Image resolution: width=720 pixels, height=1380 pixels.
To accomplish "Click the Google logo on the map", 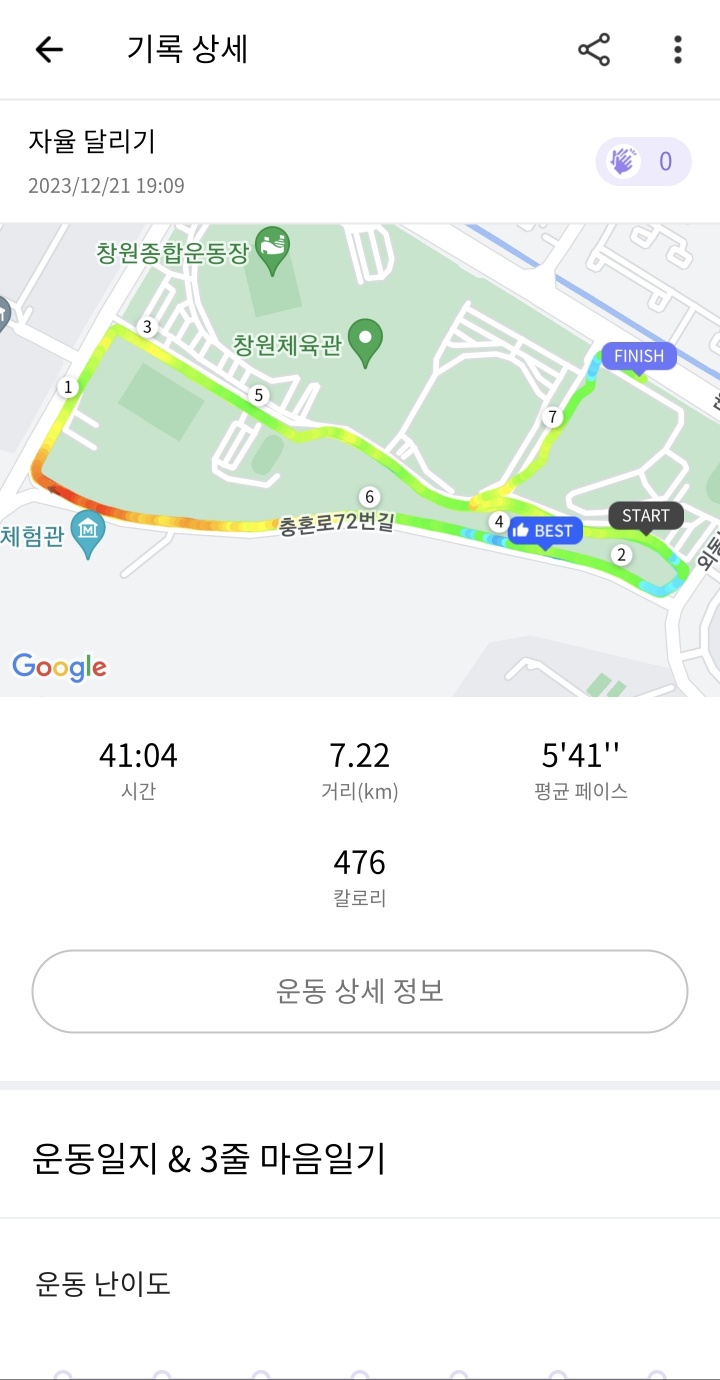I will coord(59,666).
